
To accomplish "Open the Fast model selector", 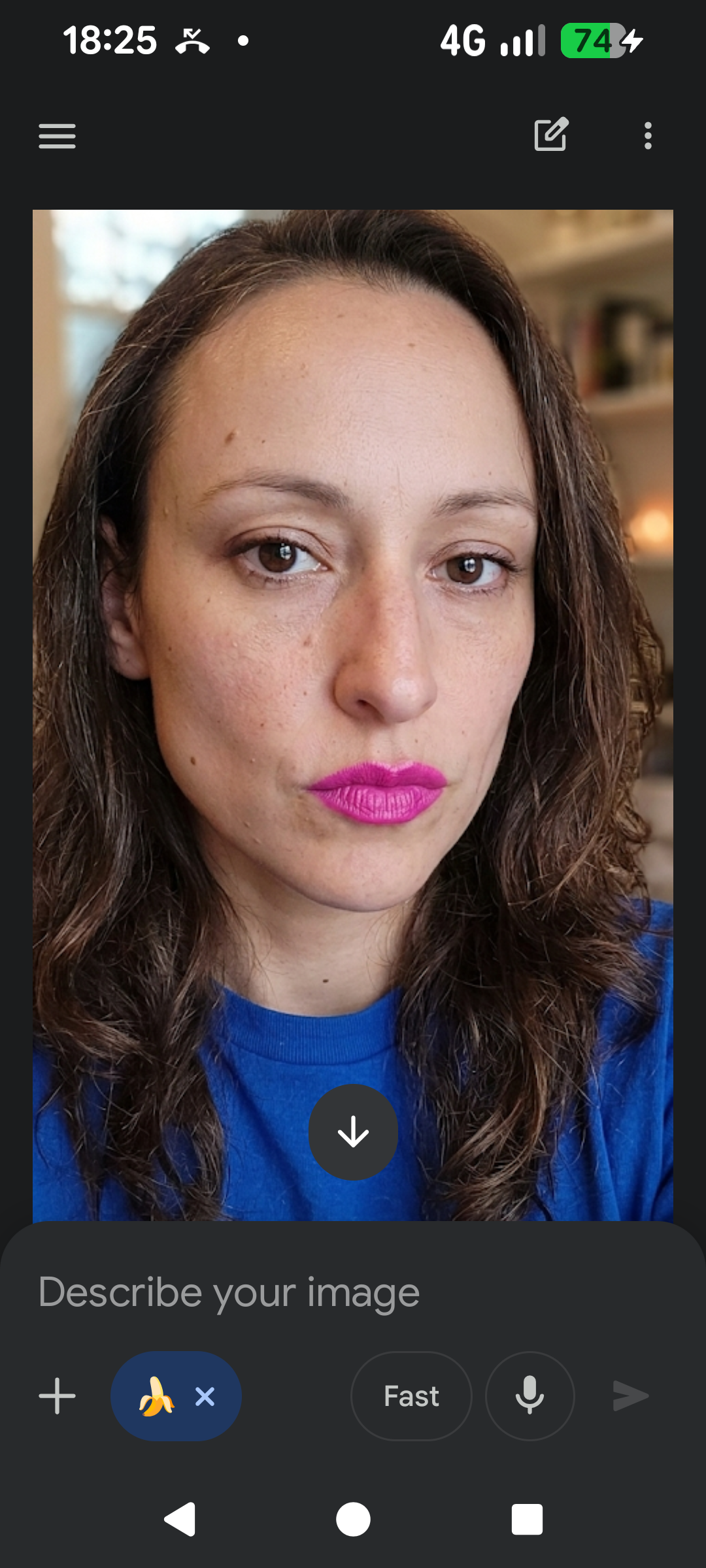I will (411, 1396).
